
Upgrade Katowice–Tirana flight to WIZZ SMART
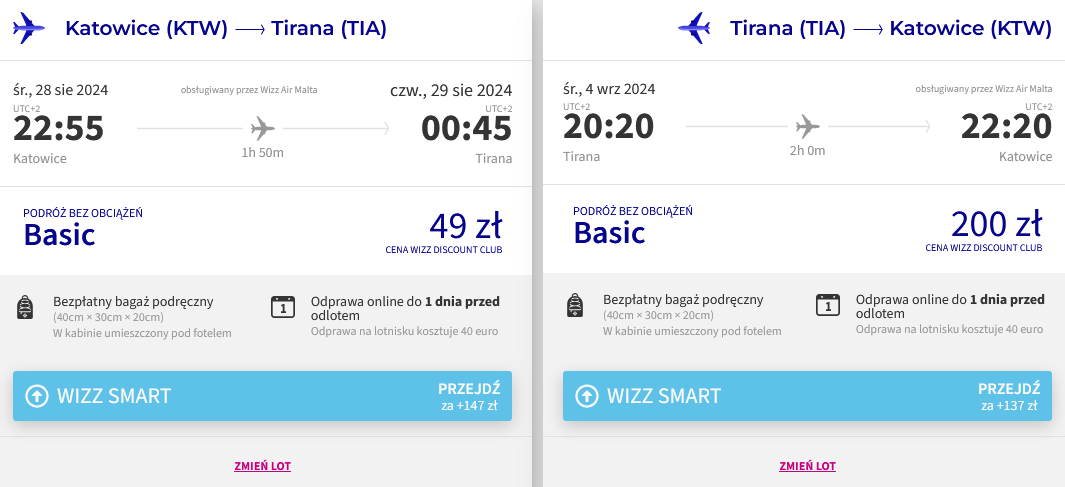click(x=262, y=396)
